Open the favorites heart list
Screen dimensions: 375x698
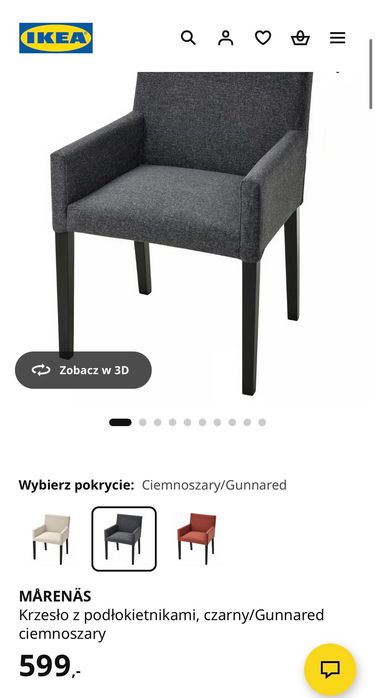click(263, 38)
